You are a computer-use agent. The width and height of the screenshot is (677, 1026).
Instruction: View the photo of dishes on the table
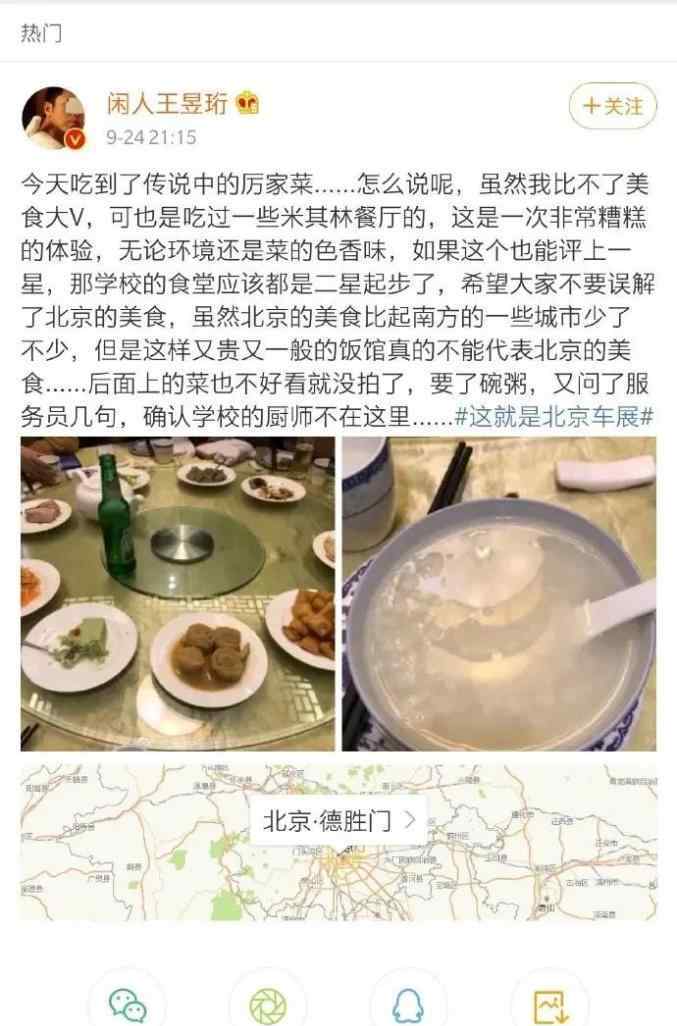pyautogui.click(x=178, y=594)
